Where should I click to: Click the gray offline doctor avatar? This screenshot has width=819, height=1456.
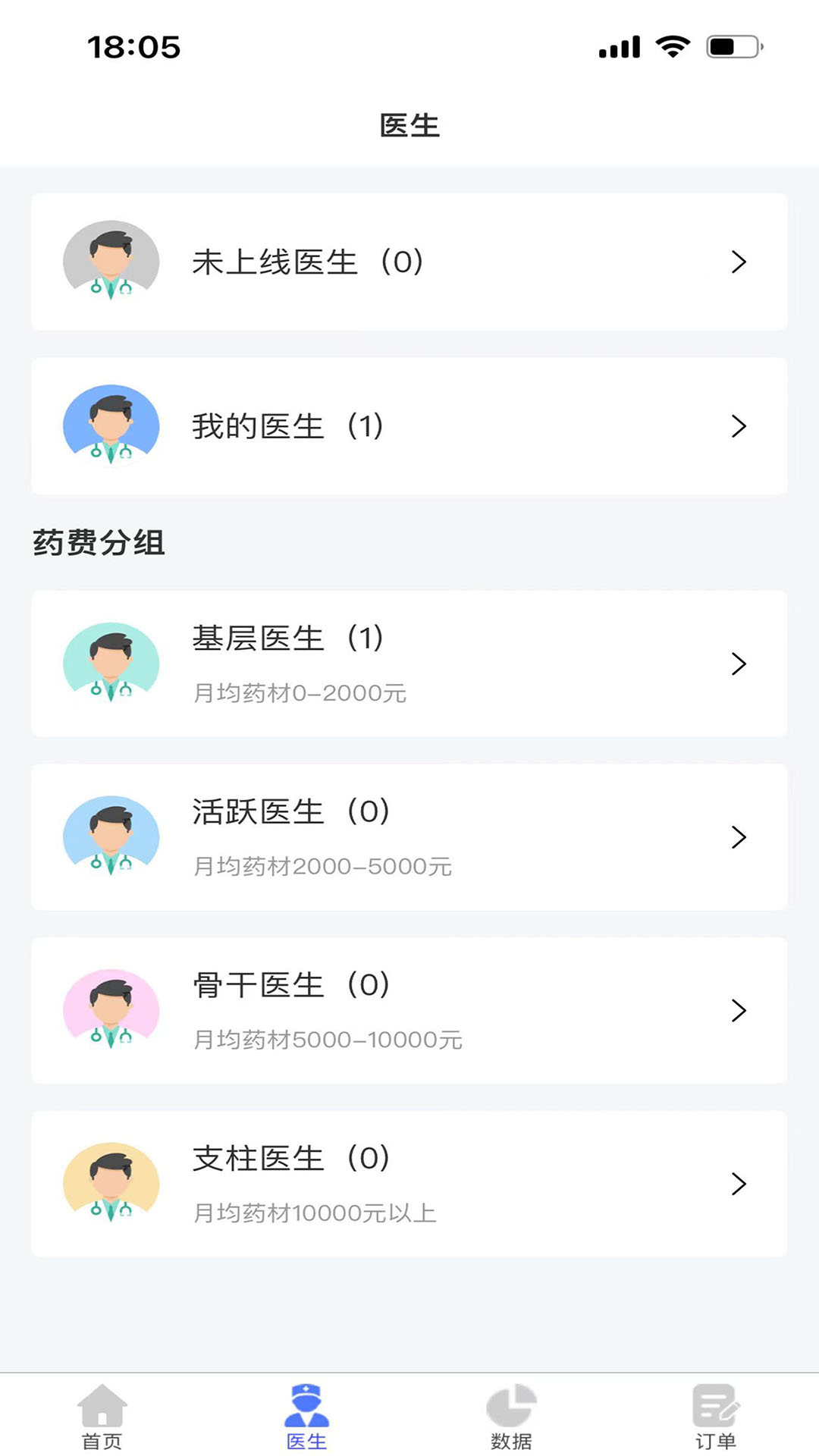(x=111, y=262)
